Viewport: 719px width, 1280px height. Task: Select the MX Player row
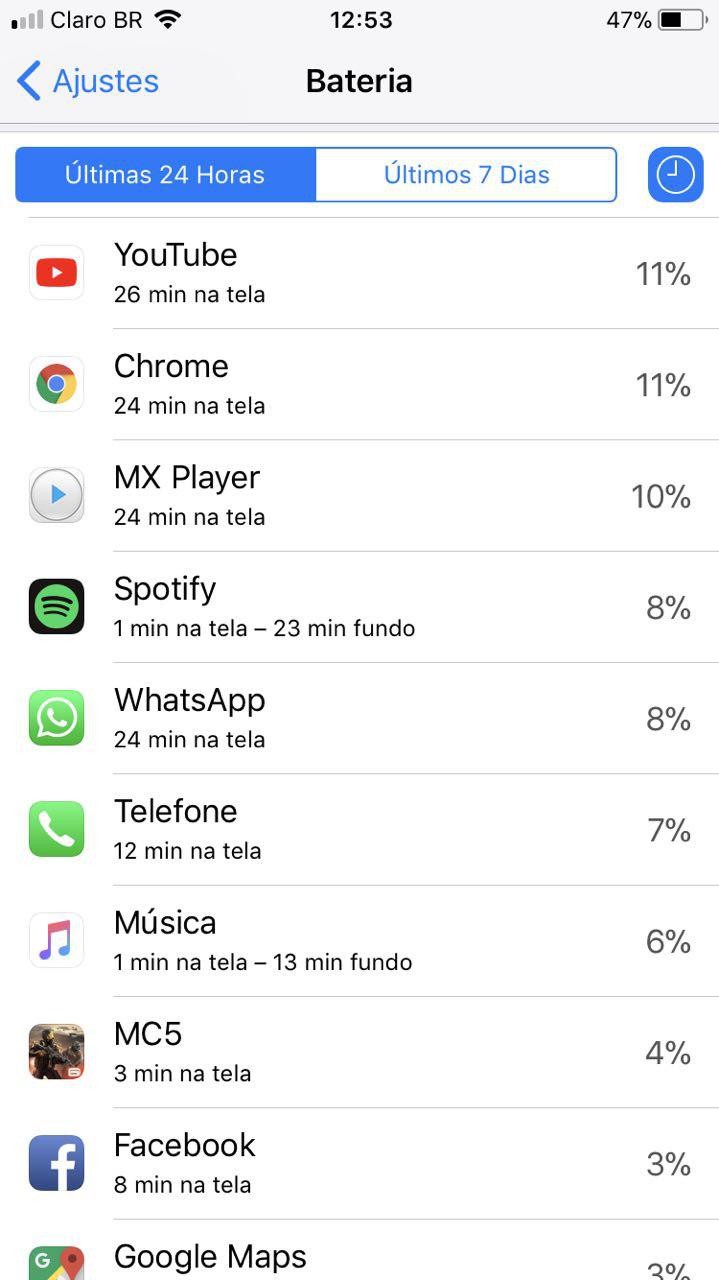360,495
